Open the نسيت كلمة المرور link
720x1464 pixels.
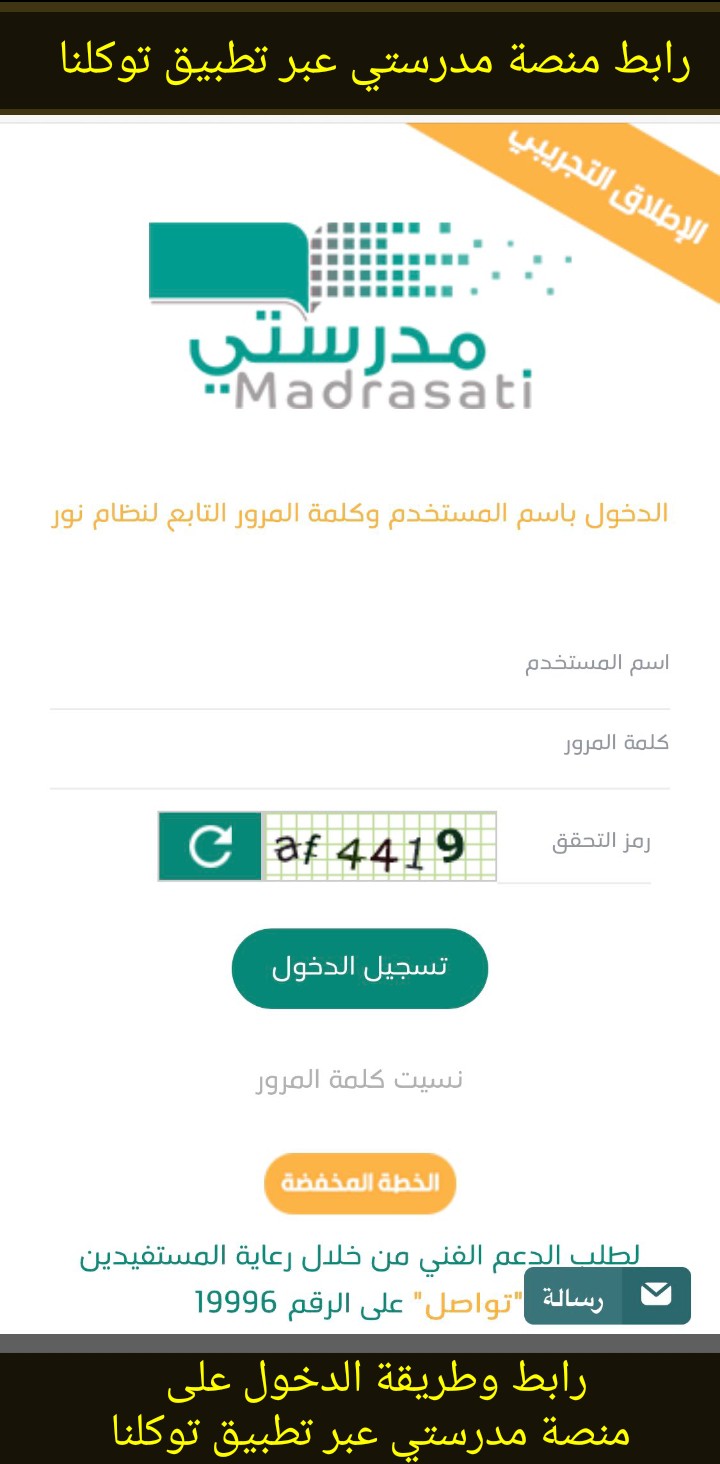pos(360,1080)
